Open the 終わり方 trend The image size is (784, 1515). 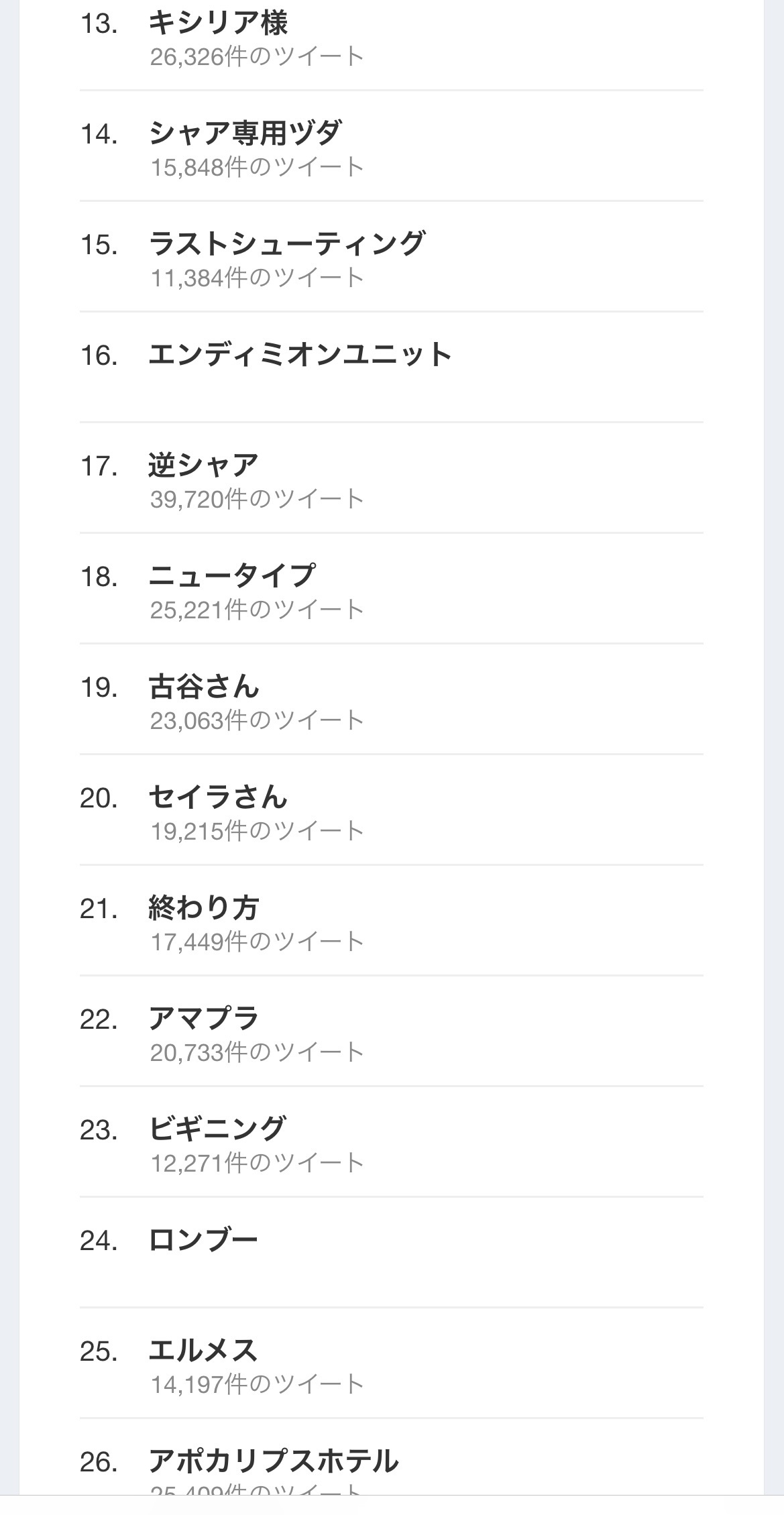[x=391, y=921]
